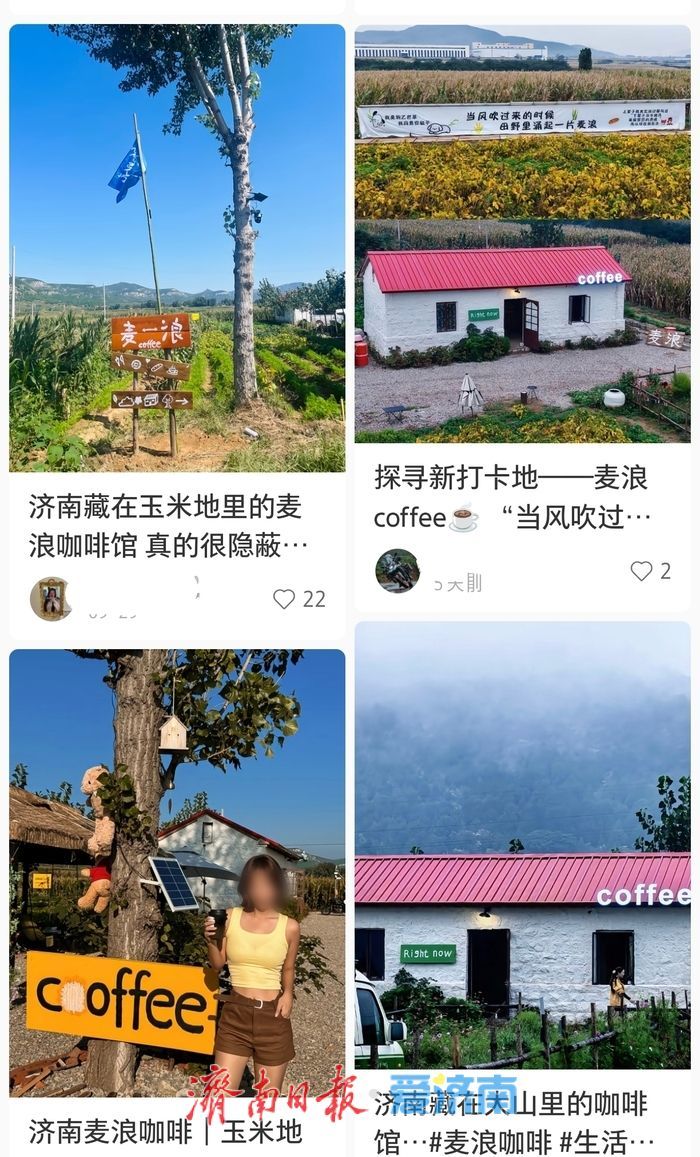The height and width of the screenshot is (1157, 700).
Task: Like the post with 22 likes
Action: coord(285,599)
